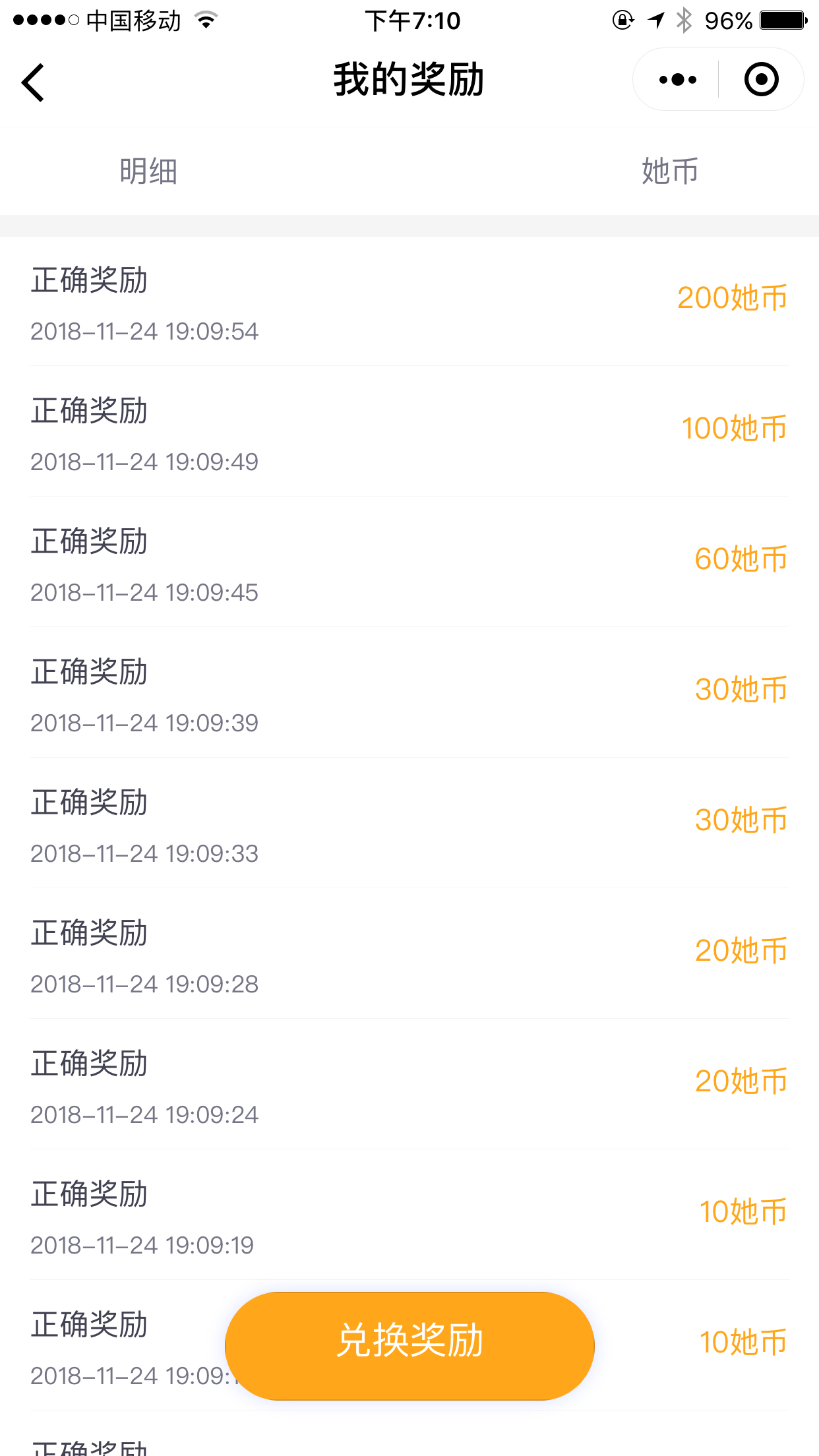Close the mini program via circle icon
Viewport: 819px width, 1456px height.
[762, 80]
